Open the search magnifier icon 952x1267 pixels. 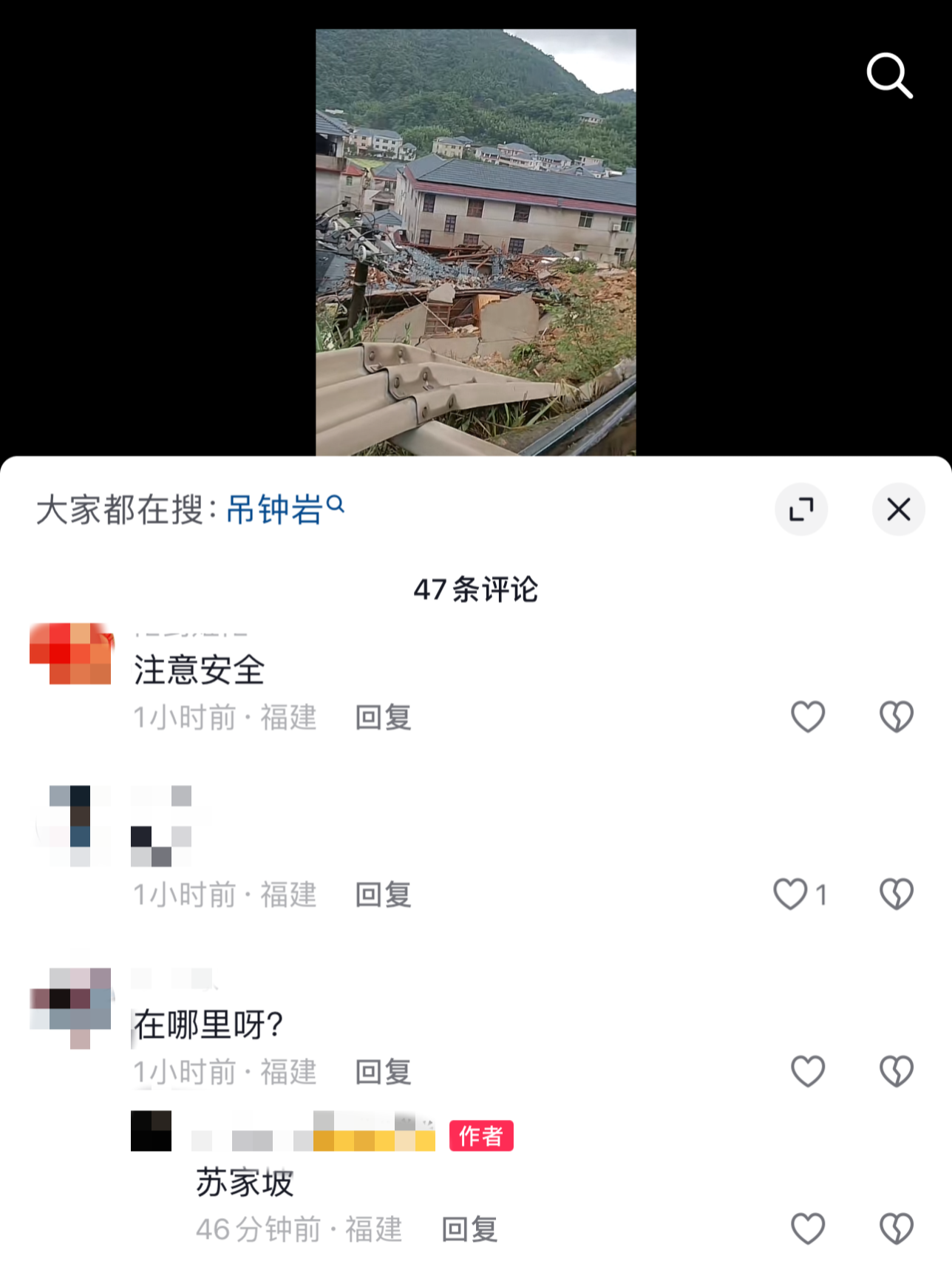889,75
